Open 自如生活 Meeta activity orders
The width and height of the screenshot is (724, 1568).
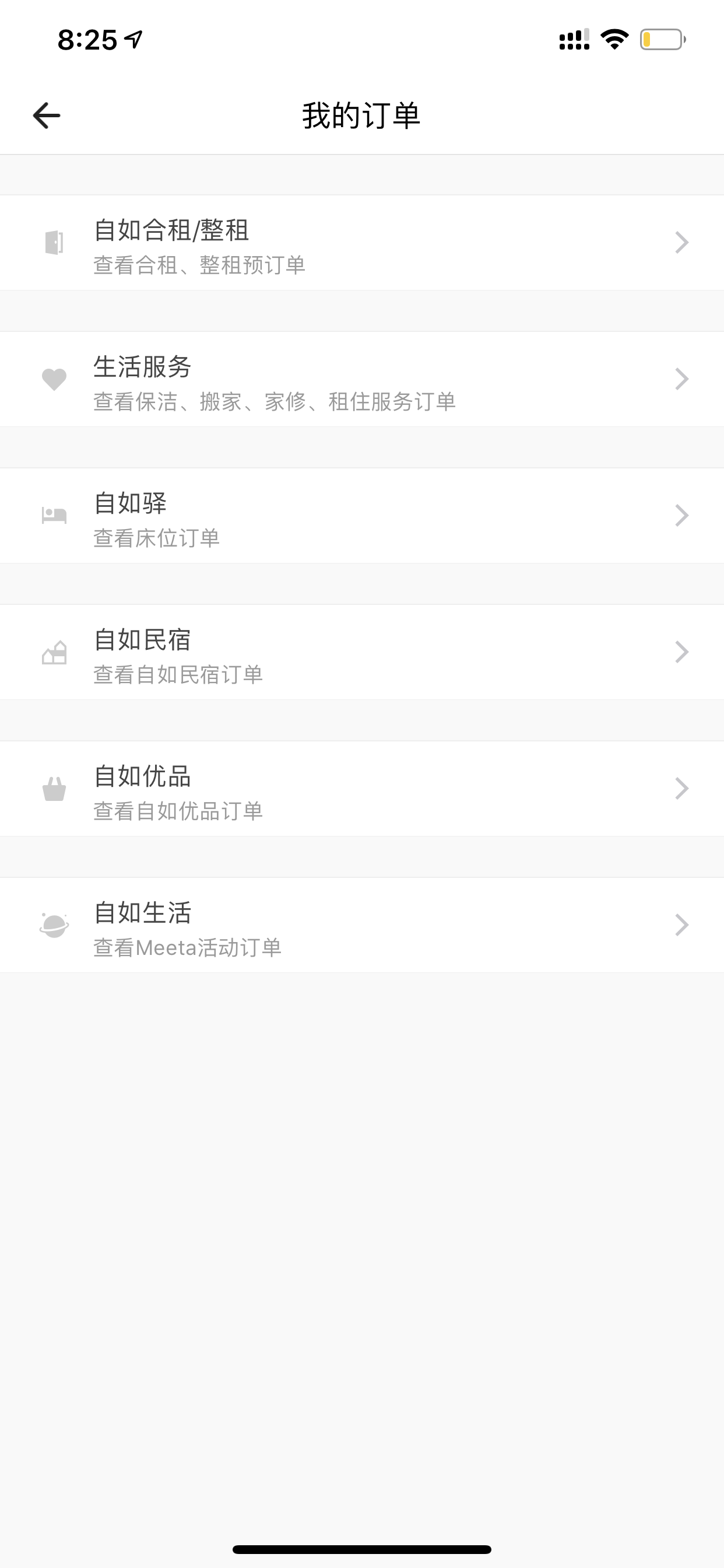click(362, 924)
